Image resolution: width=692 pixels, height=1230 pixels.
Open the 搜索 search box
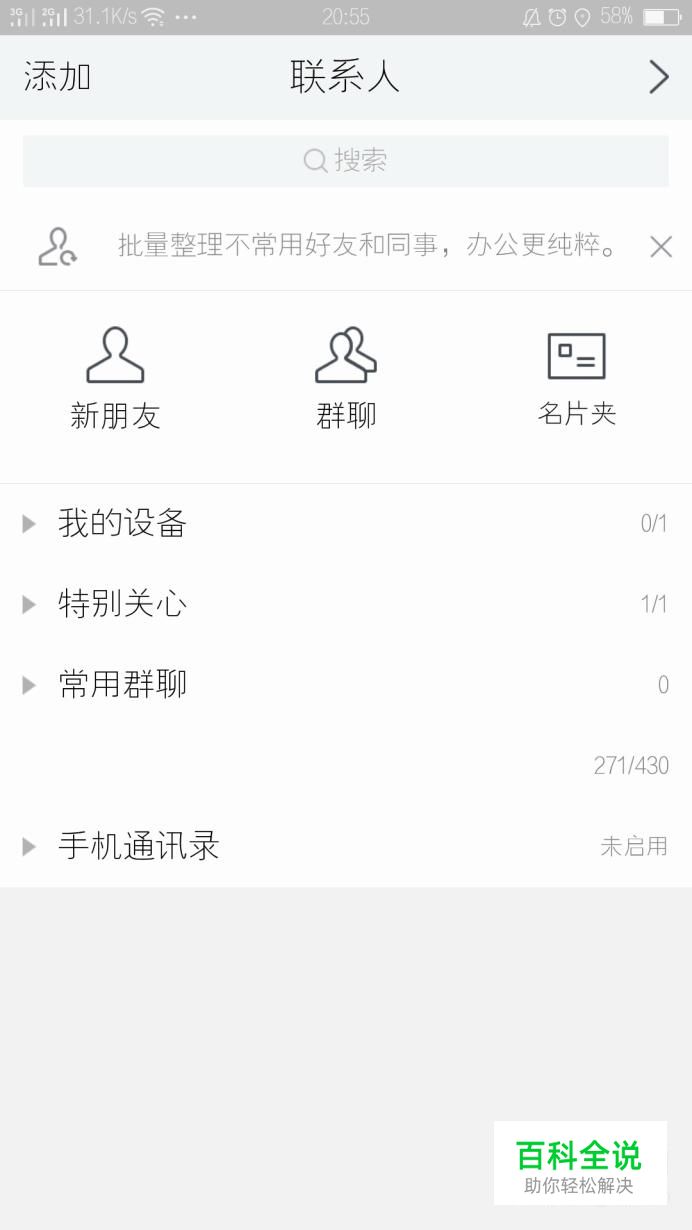point(345,161)
